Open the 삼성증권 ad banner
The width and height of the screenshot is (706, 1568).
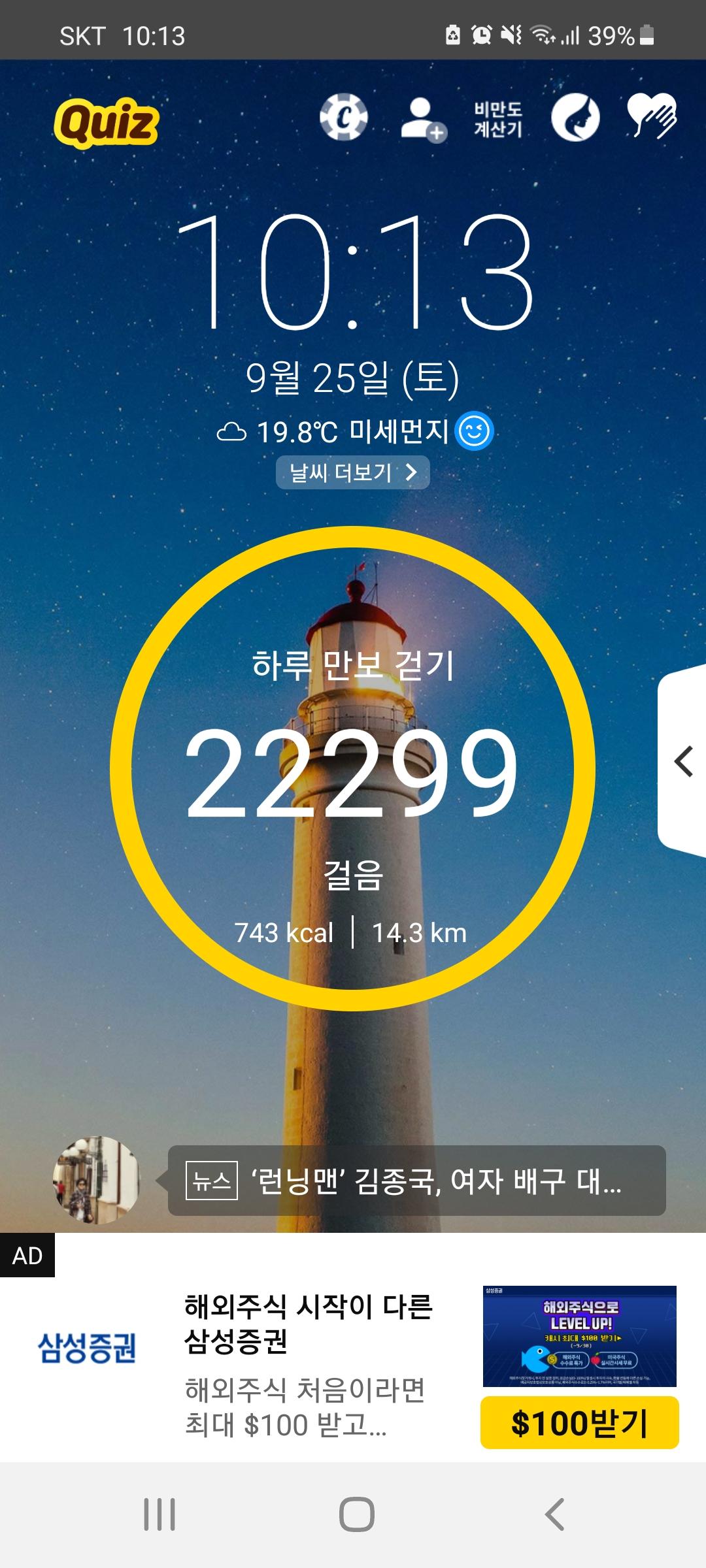tap(307, 1365)
